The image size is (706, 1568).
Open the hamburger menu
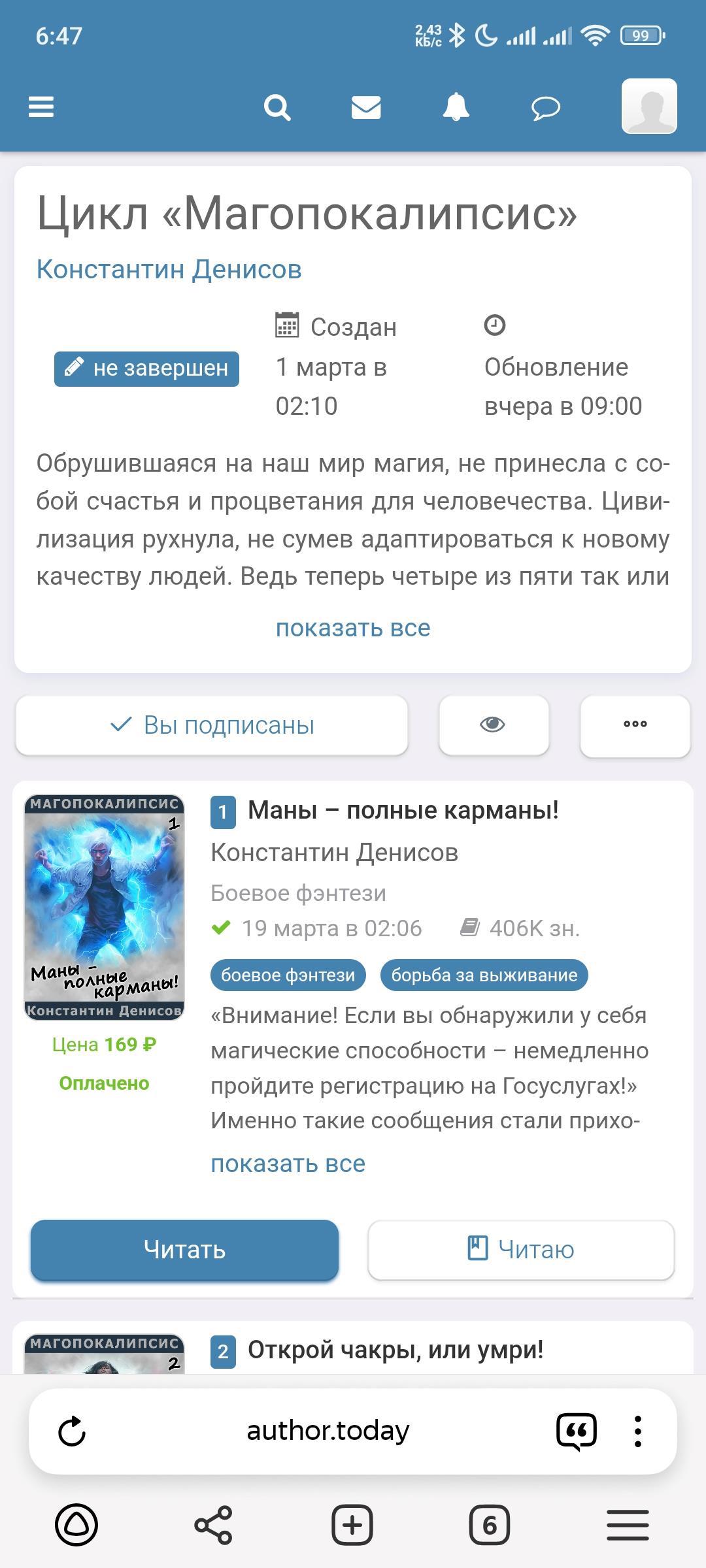[41, 106]
